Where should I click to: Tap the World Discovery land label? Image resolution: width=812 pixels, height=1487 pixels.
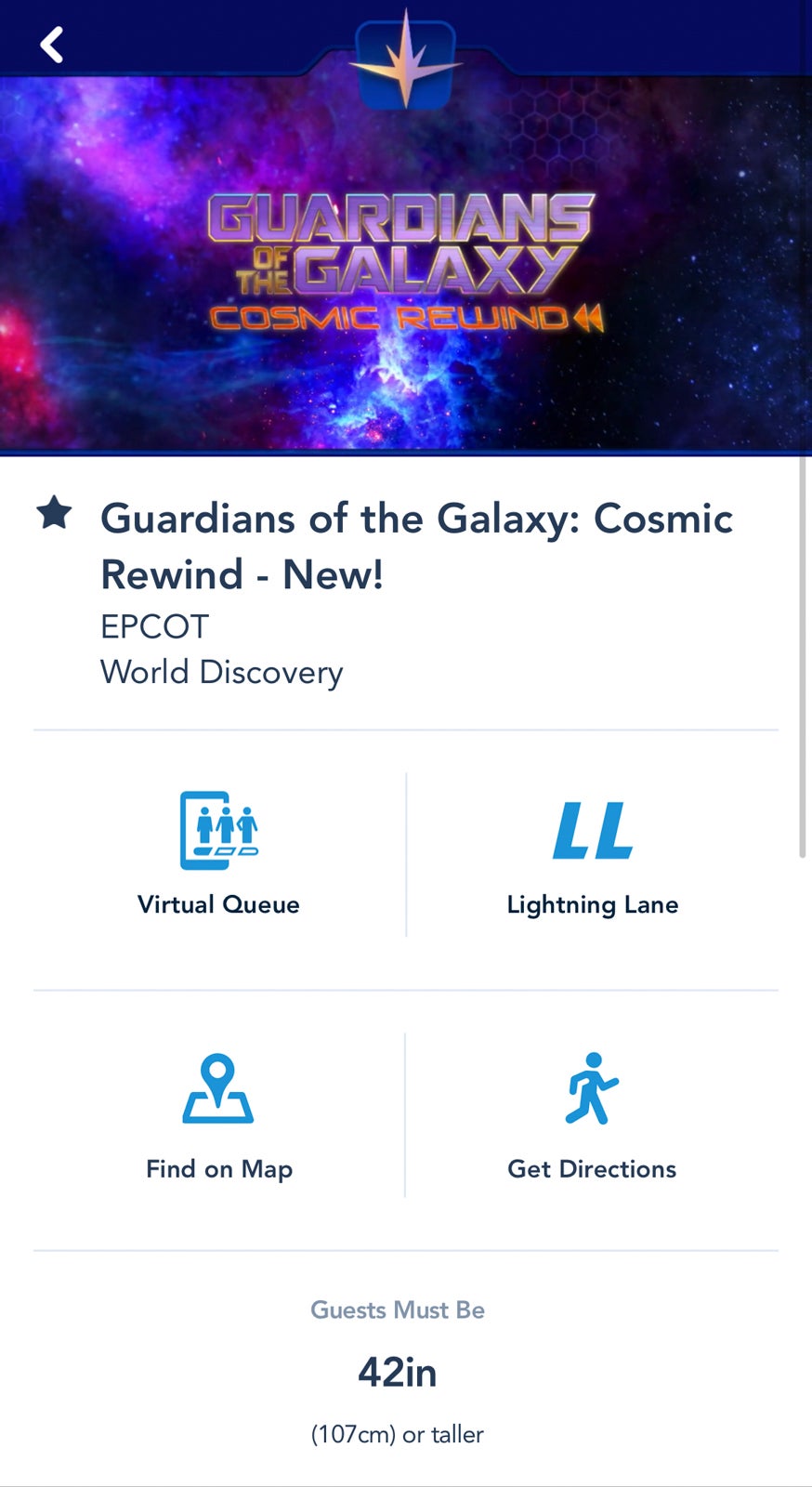point(221,671)
